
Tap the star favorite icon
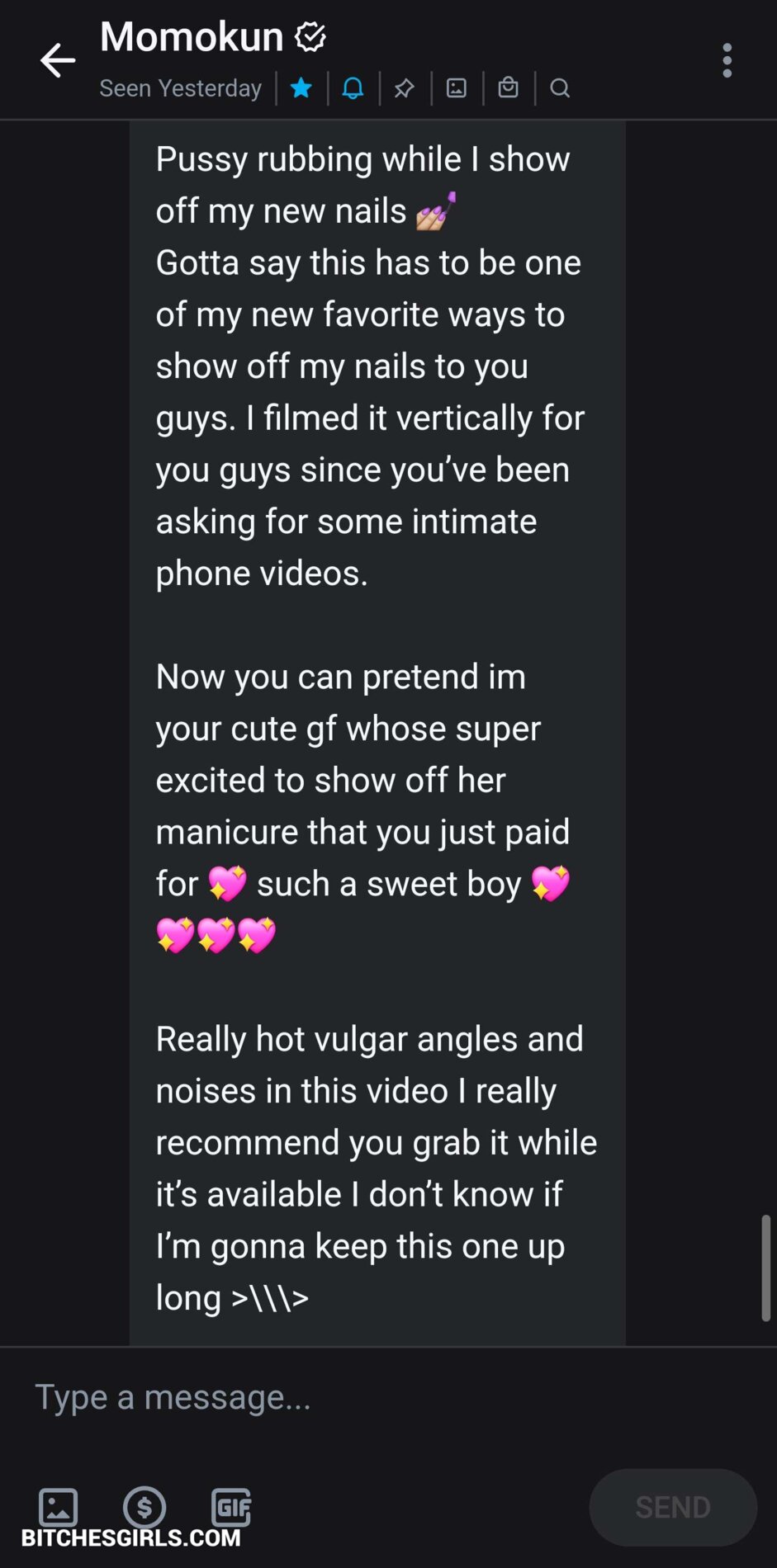click(301, 87)
